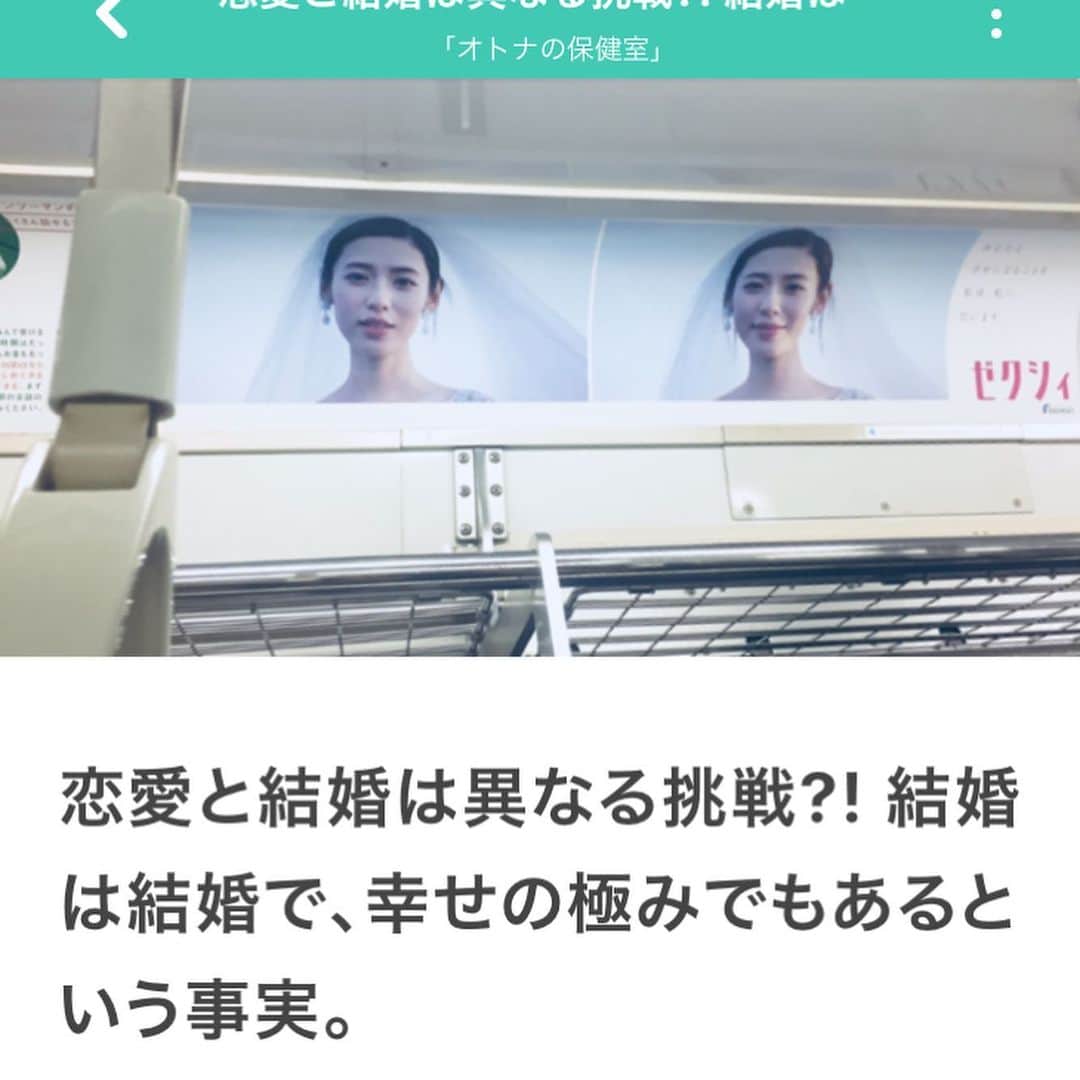Screen dimensions: 1080x1080
Task: Open the three-dot overflow menu
Action: point(995,22)
